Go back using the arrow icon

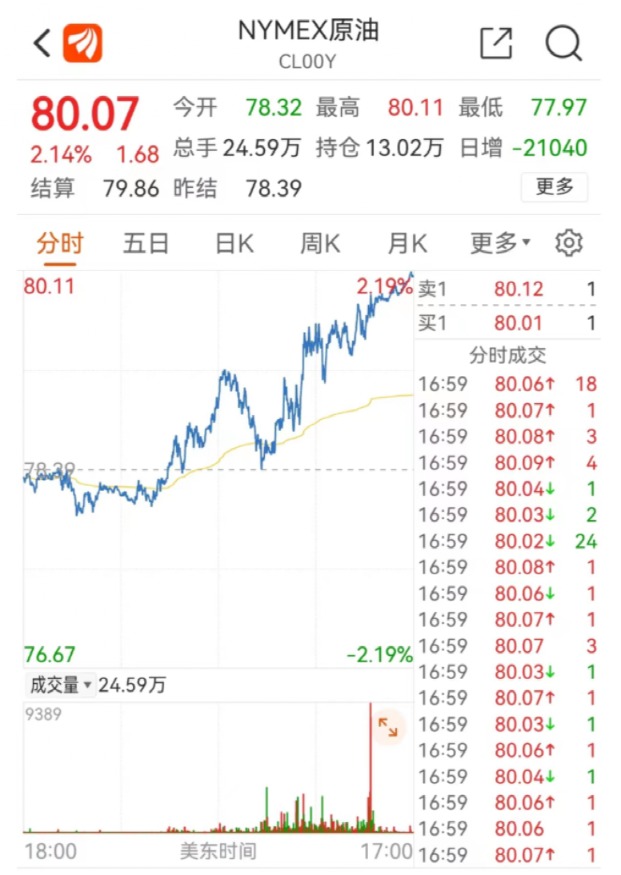(41, 43)
